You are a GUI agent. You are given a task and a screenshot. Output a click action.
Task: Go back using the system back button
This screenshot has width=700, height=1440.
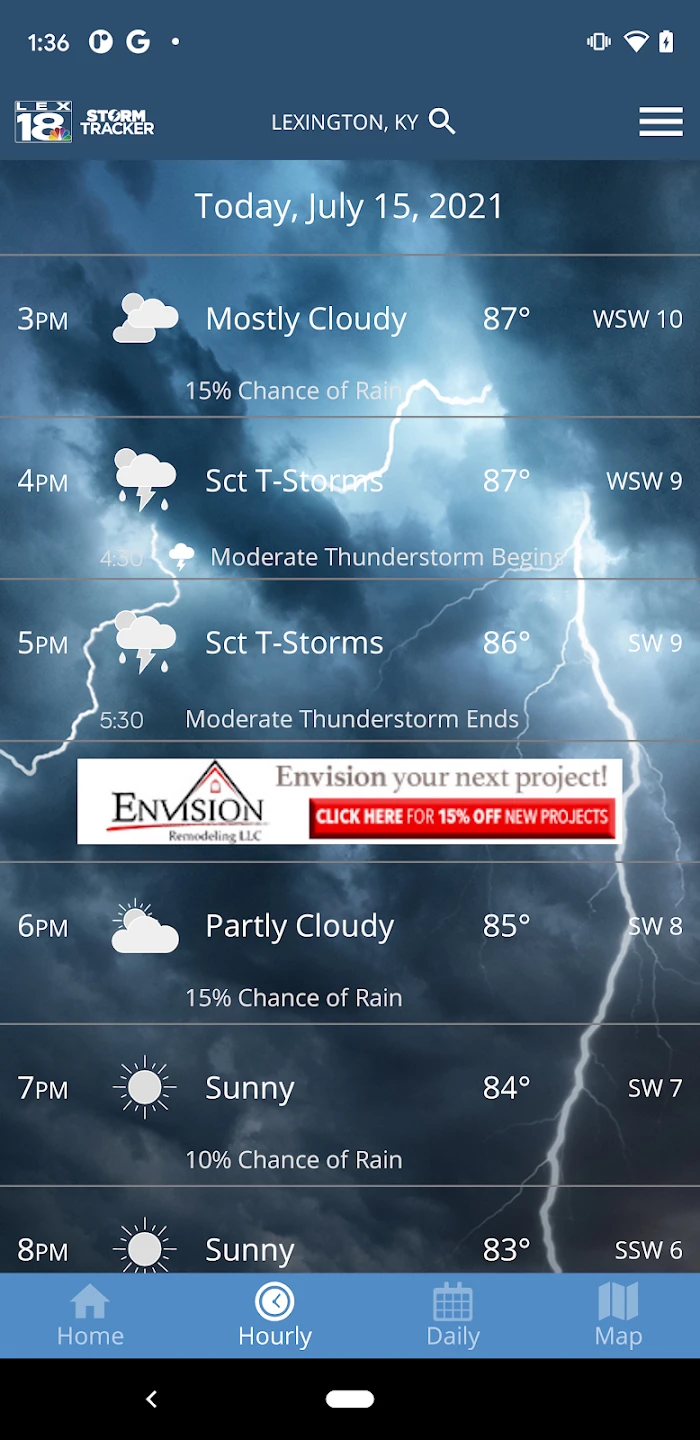pyautogui.click(x=152, y=1399)
